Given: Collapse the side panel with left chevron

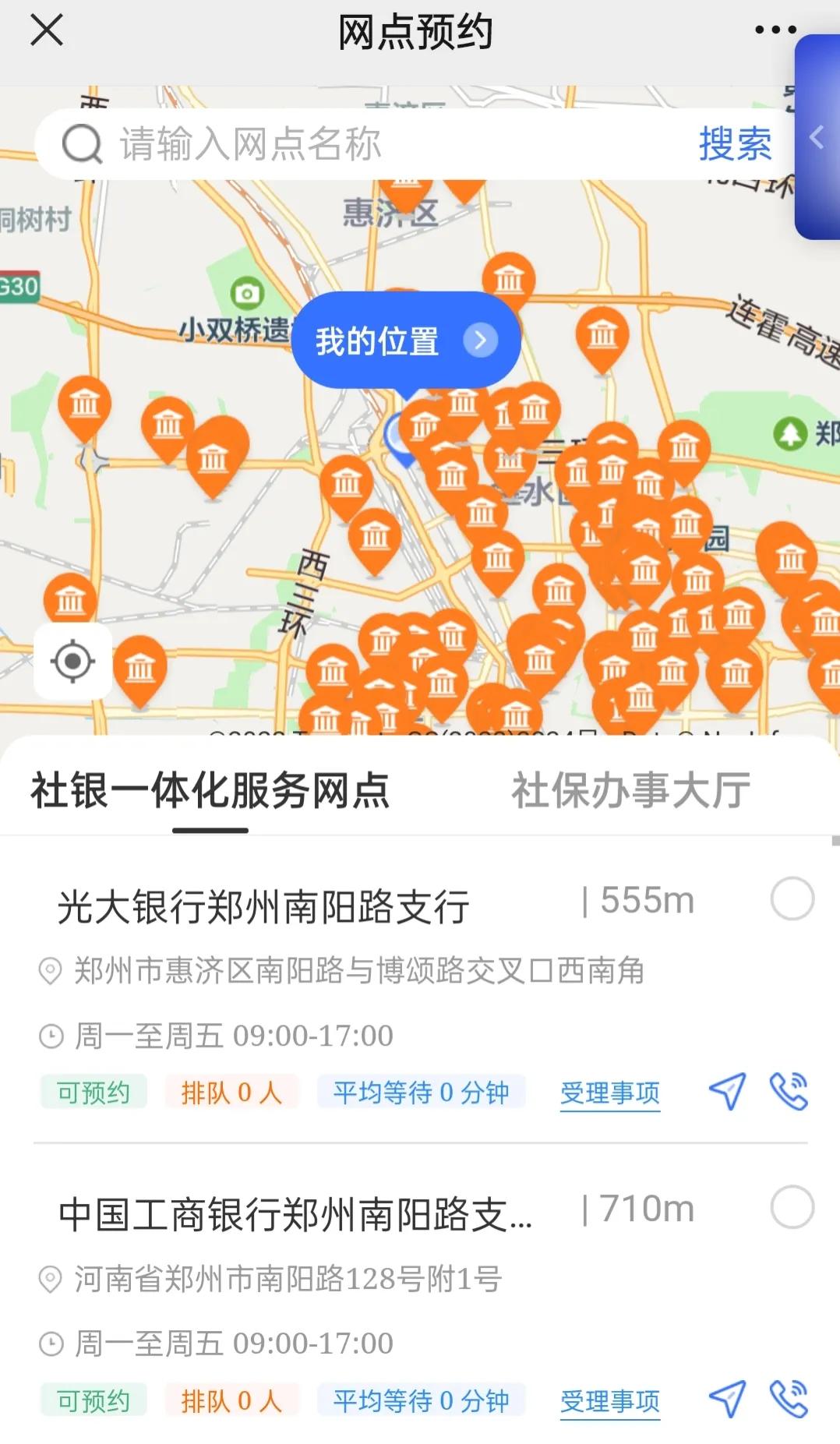Looking at the screenshot, I should pos(816,137).
